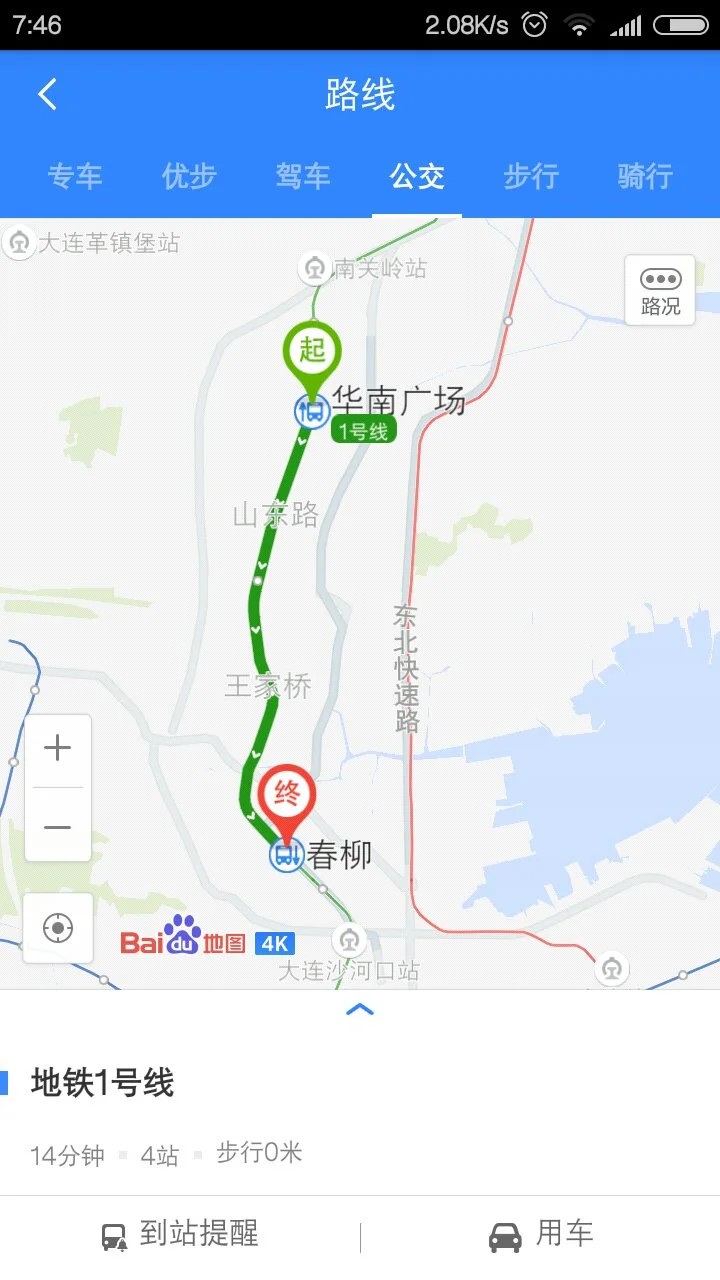Tap the back arrow to leave 路线
The width and height of the screenshot is (720, 1280).
[x=47, y=92]
